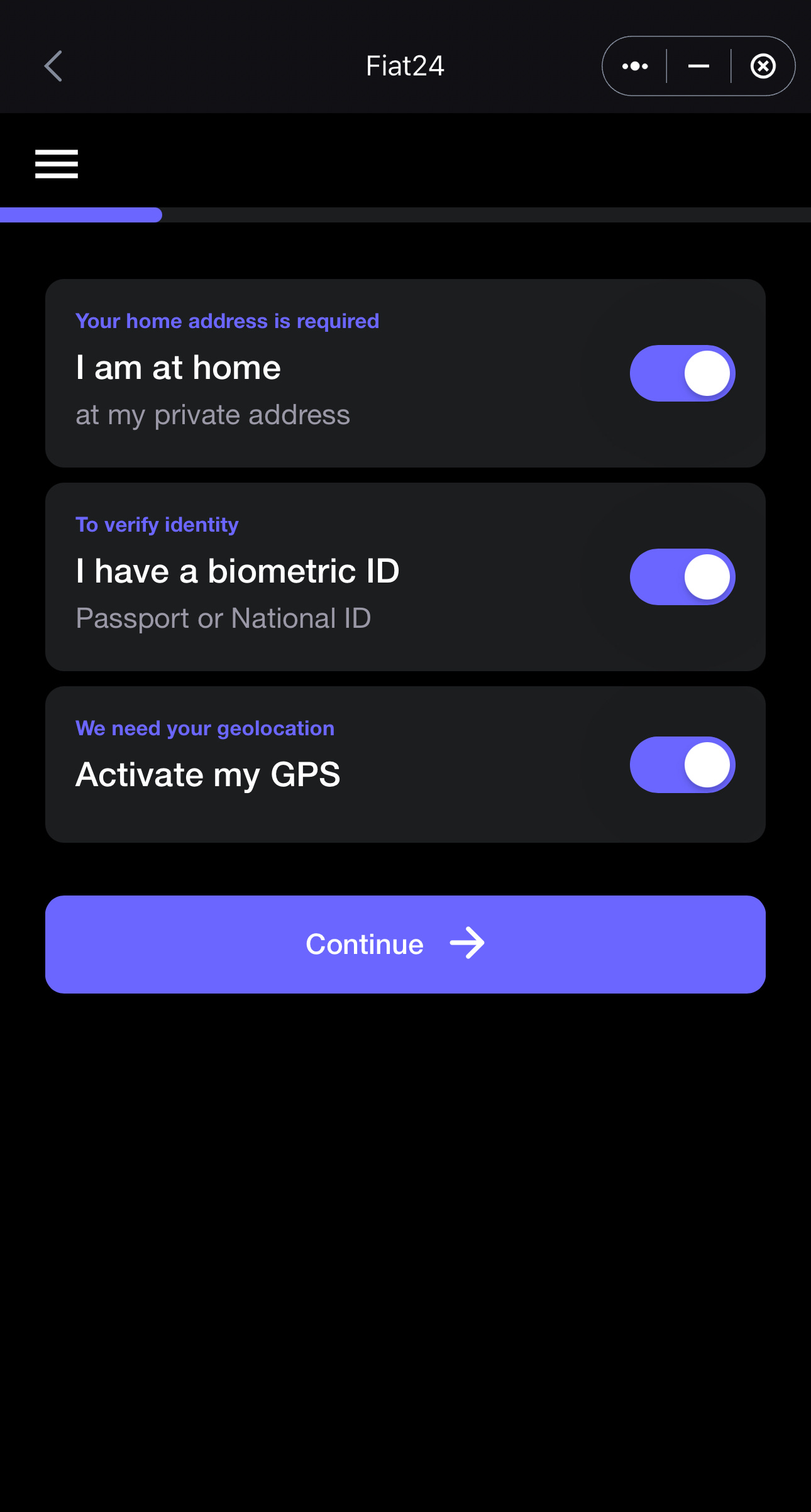Toggle the I have a biometric ID switch
Viewport: 811px width, 1512px height.
[x=682, y=577]
